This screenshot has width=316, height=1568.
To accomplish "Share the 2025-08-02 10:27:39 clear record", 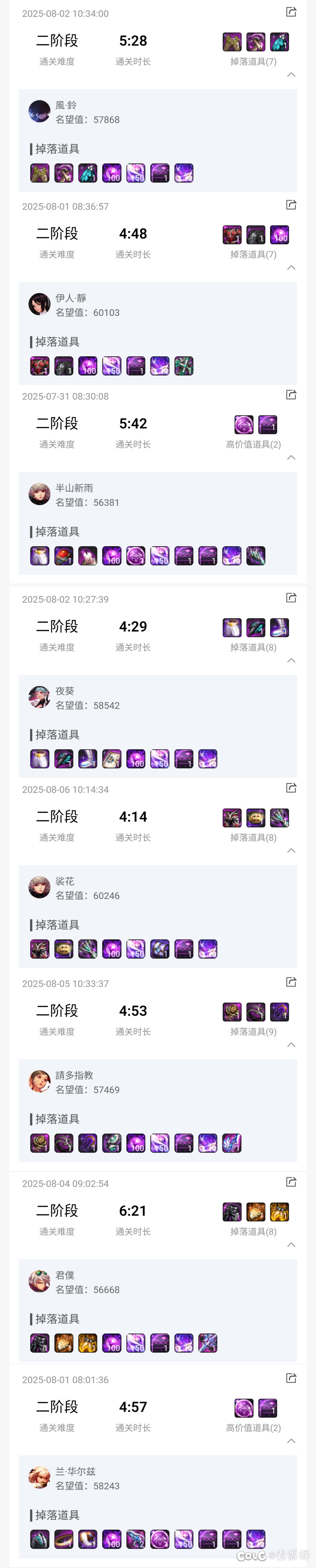I will (x=291, y=598).
